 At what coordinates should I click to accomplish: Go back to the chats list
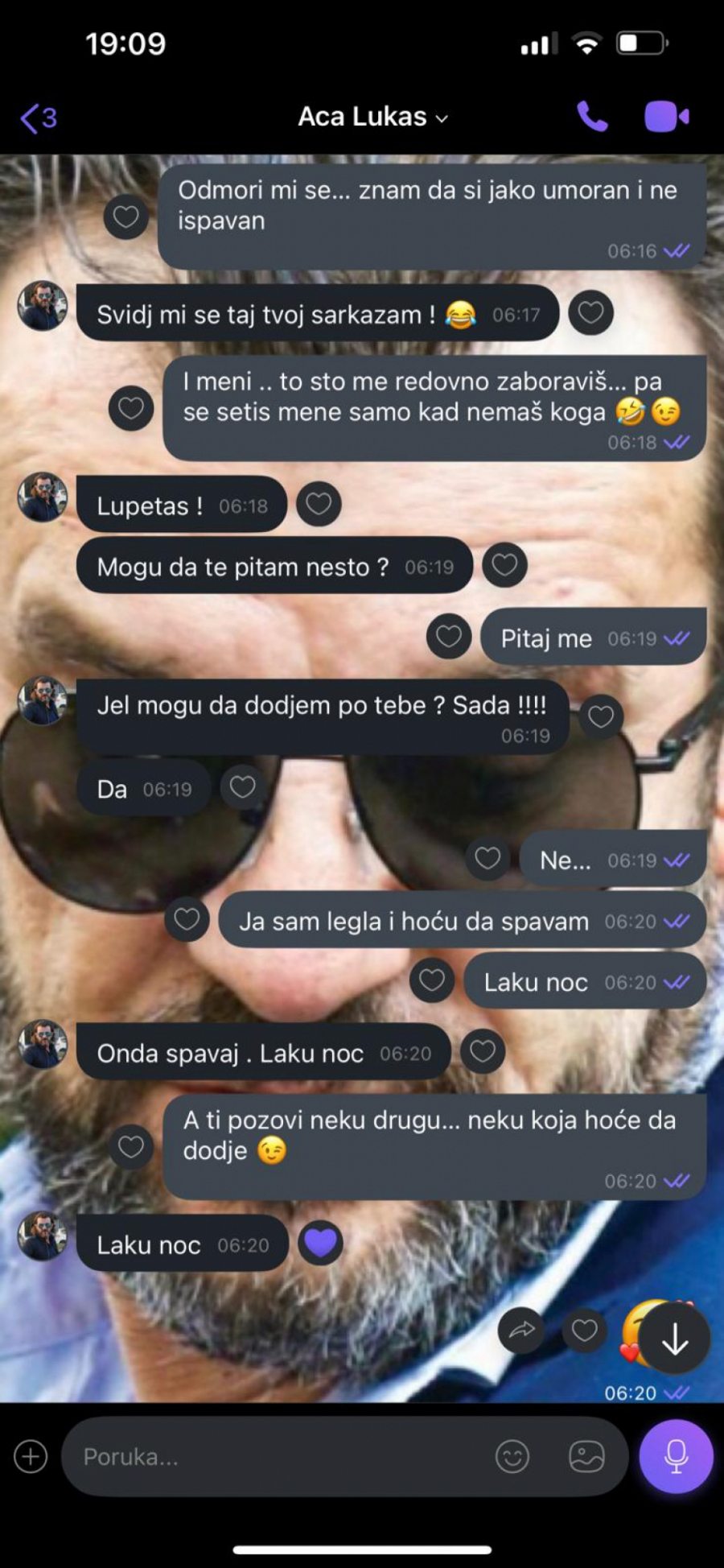point(37,118)
